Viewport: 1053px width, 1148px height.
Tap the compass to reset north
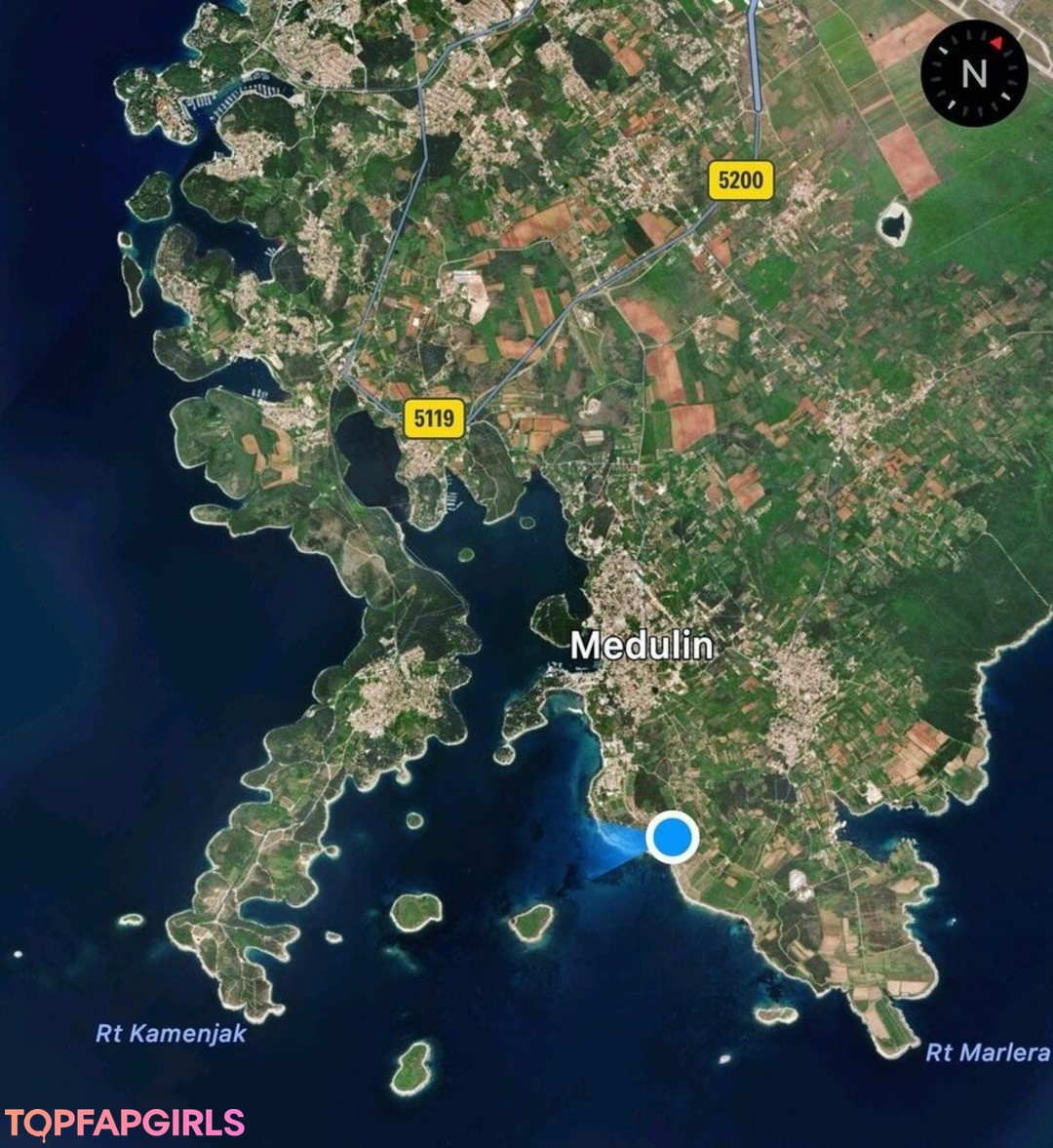click(x=974, y=73)
